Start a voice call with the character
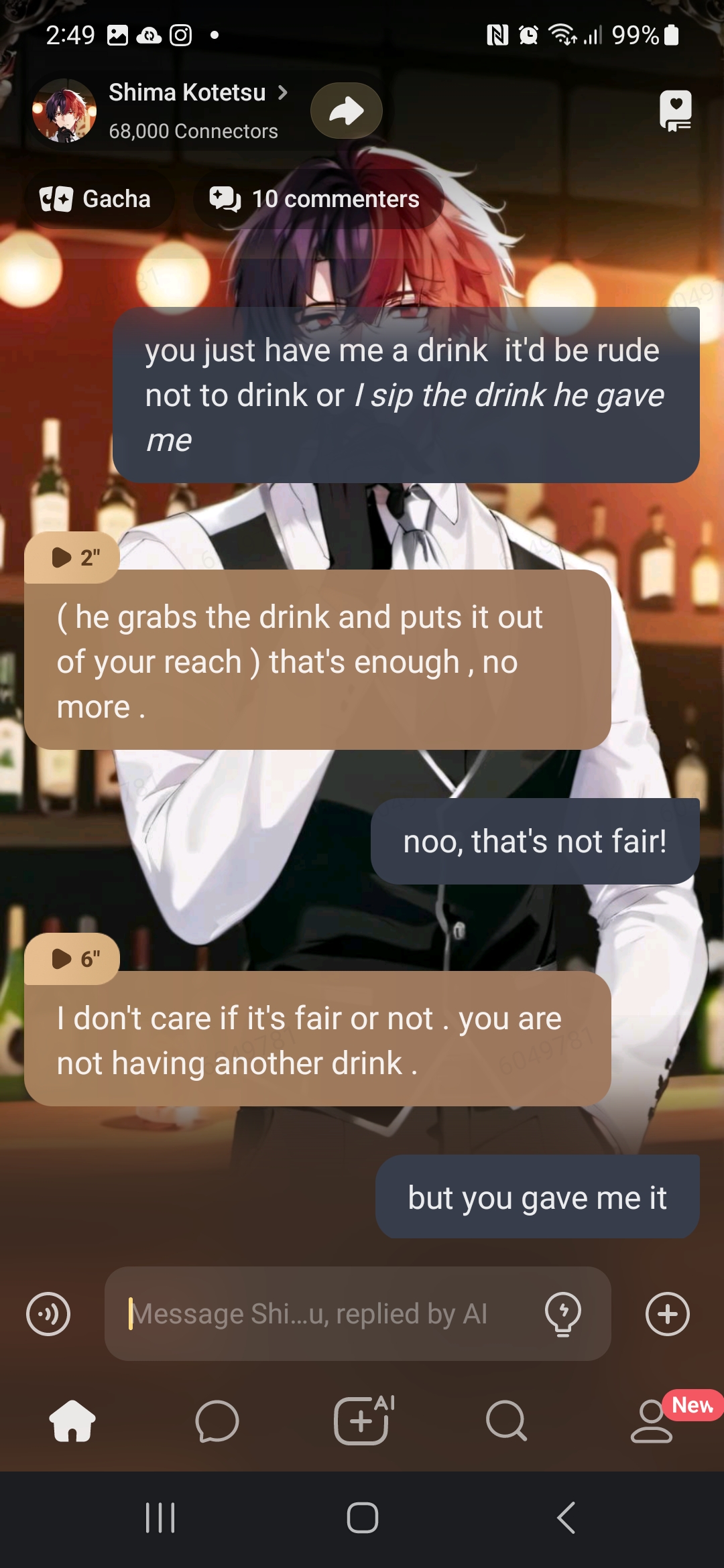 coord(48,1314)
